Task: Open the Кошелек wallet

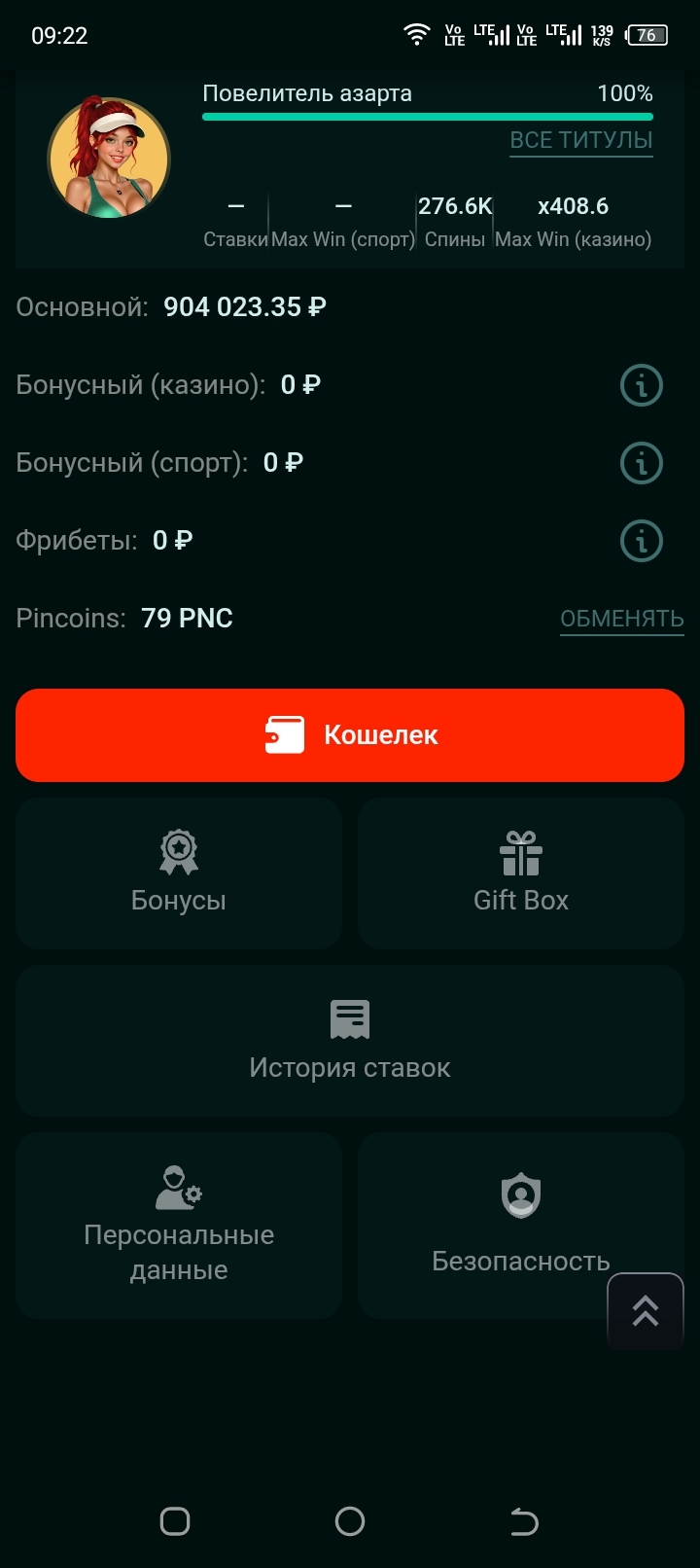Action: tap(350, 735)
